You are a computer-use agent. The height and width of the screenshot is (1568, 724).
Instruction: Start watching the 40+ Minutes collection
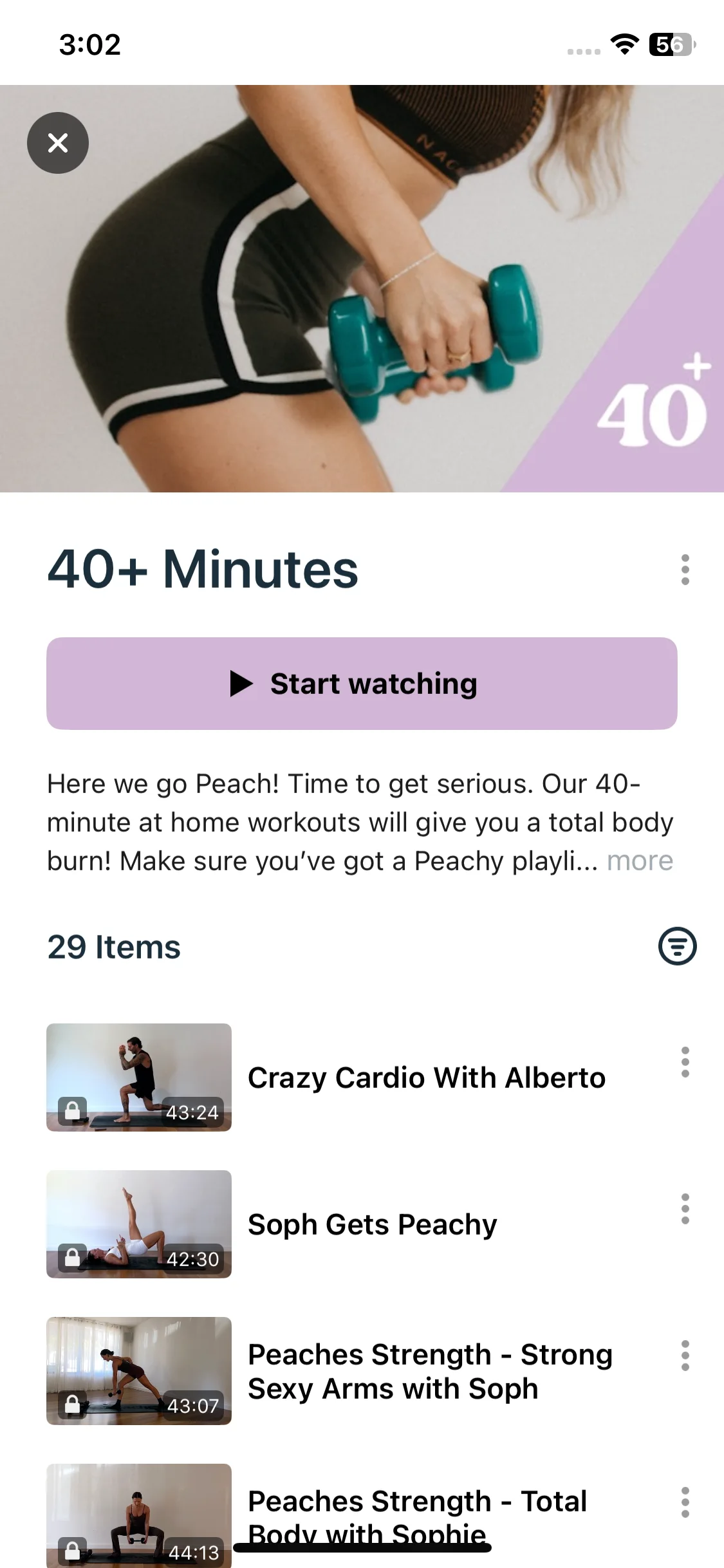[362, 684]
